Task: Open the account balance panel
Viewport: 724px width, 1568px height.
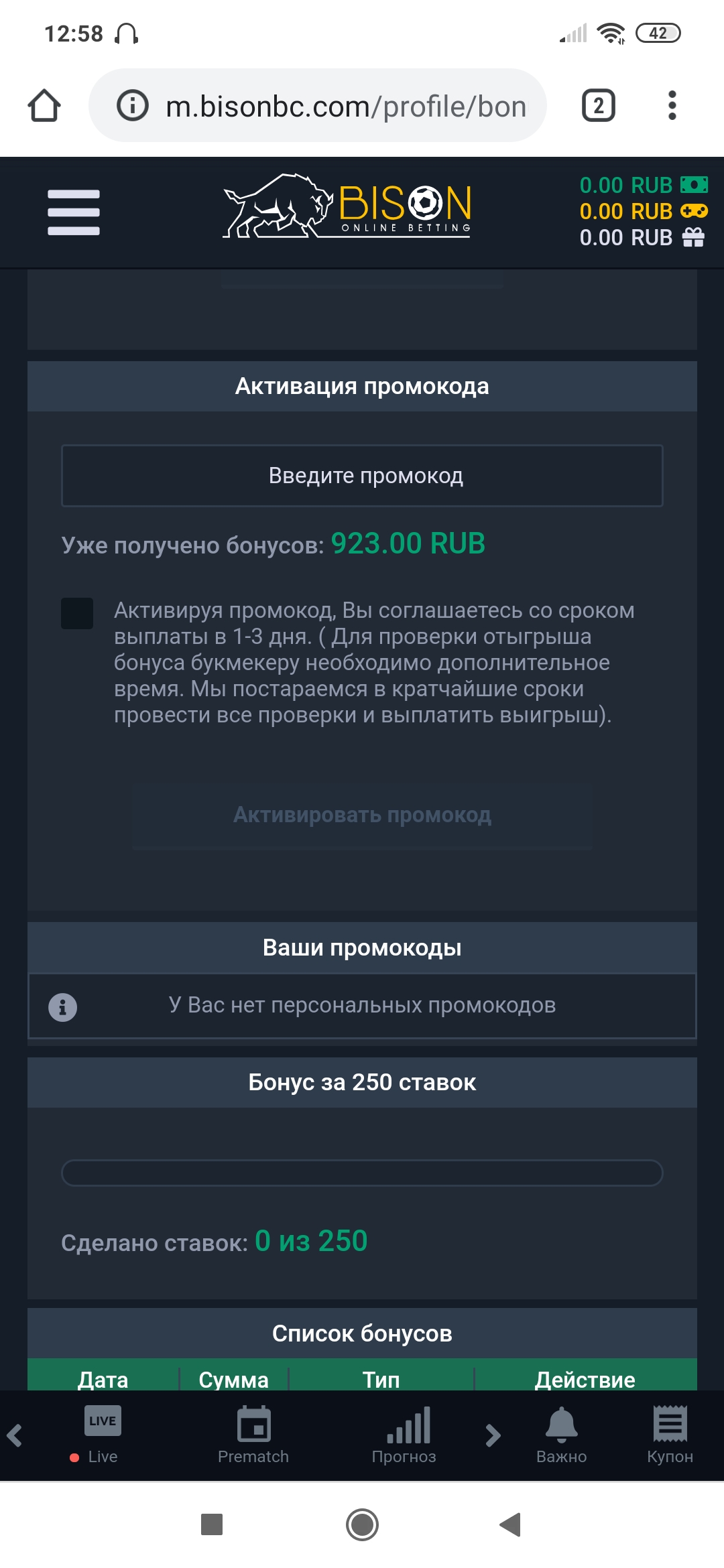Action: click(644, 211)
